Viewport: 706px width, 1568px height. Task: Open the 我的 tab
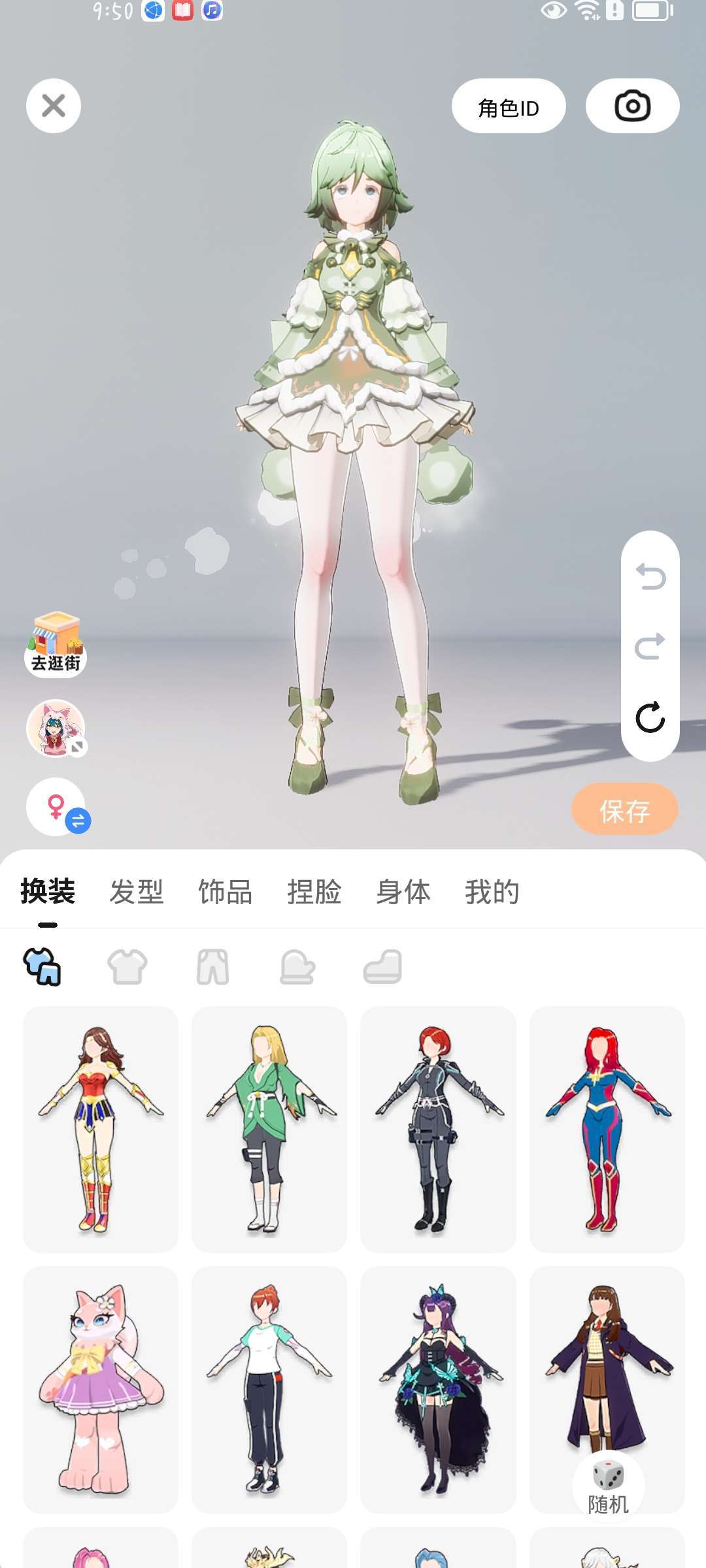click(x=492, y=892)
